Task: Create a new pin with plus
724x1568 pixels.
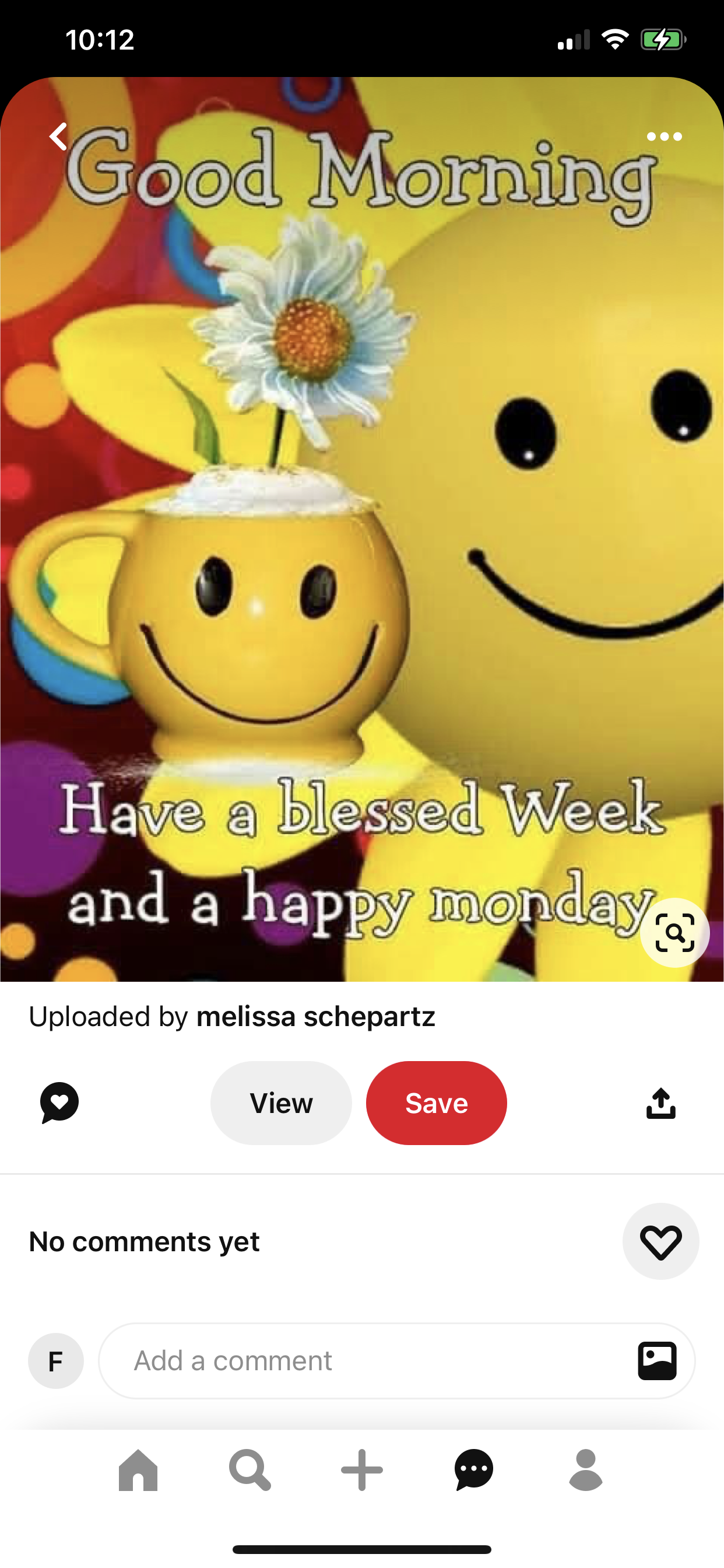Action: tap(362, 1470)
